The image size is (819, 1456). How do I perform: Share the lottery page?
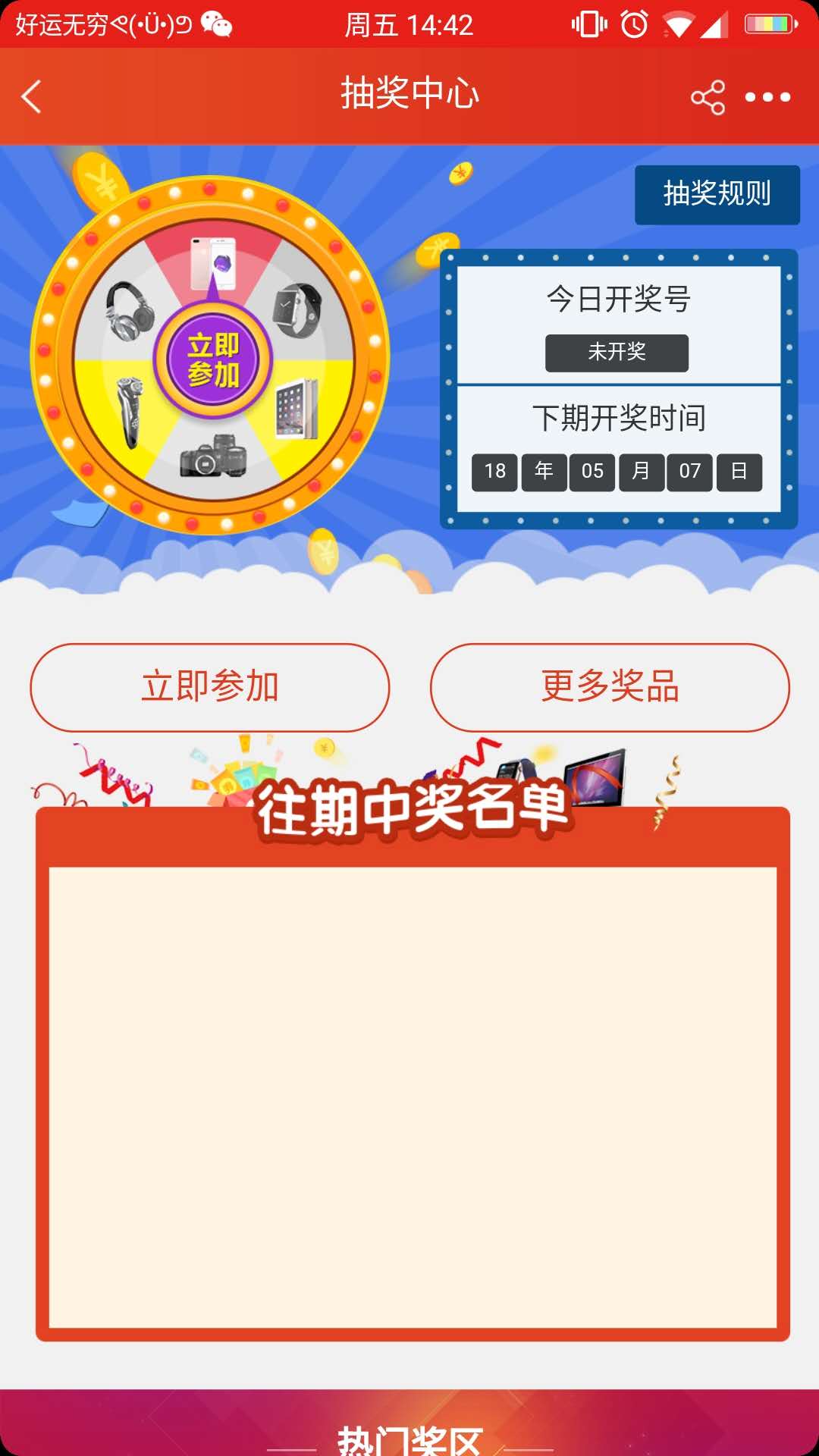708,97
